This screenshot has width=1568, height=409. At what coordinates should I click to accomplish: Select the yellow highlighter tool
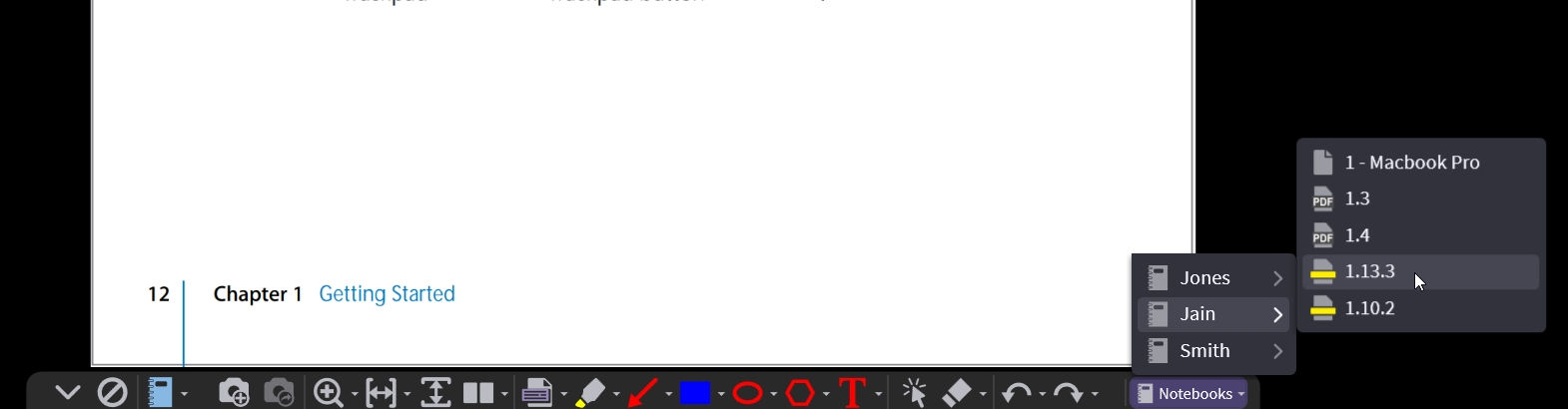click(590, 392)
